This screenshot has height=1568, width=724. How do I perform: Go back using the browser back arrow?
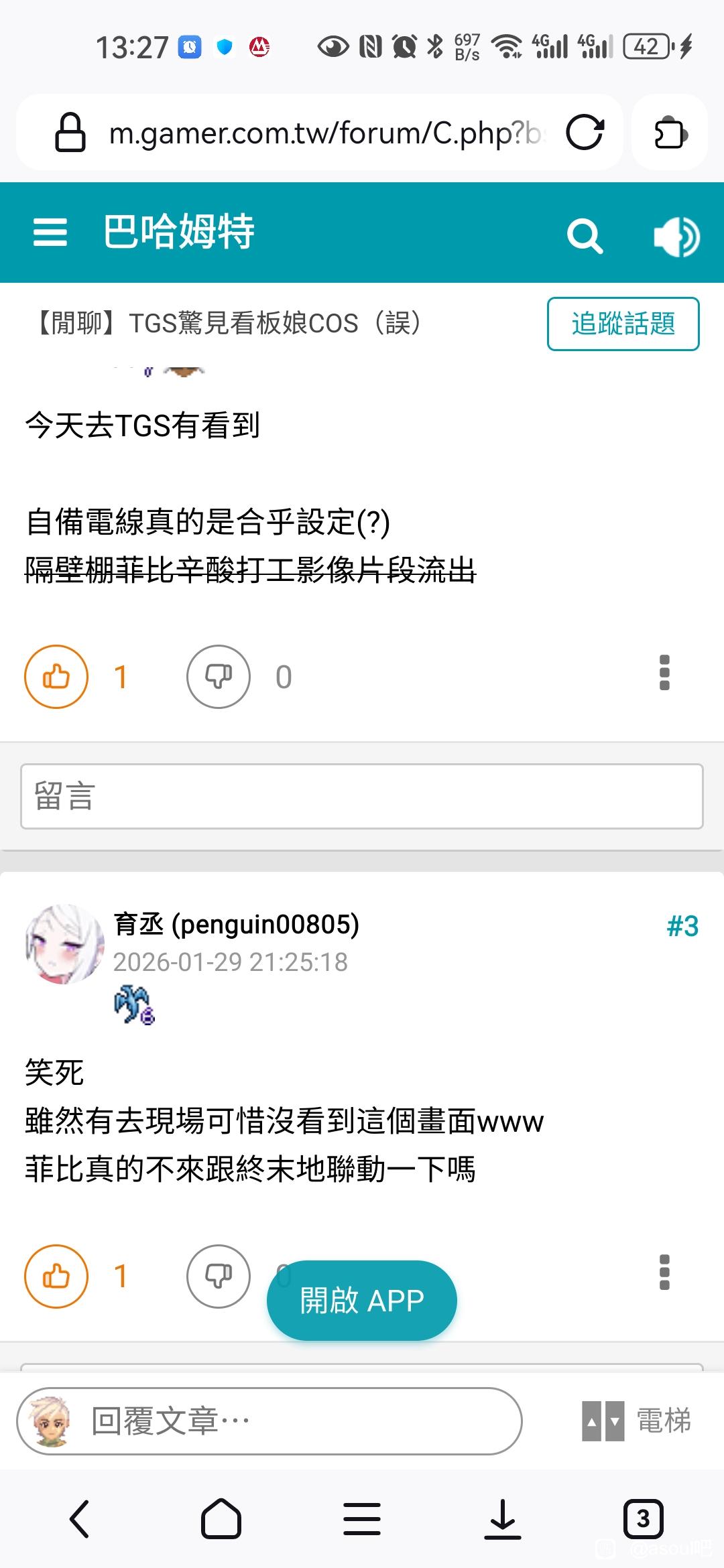tap(80, 1518)
